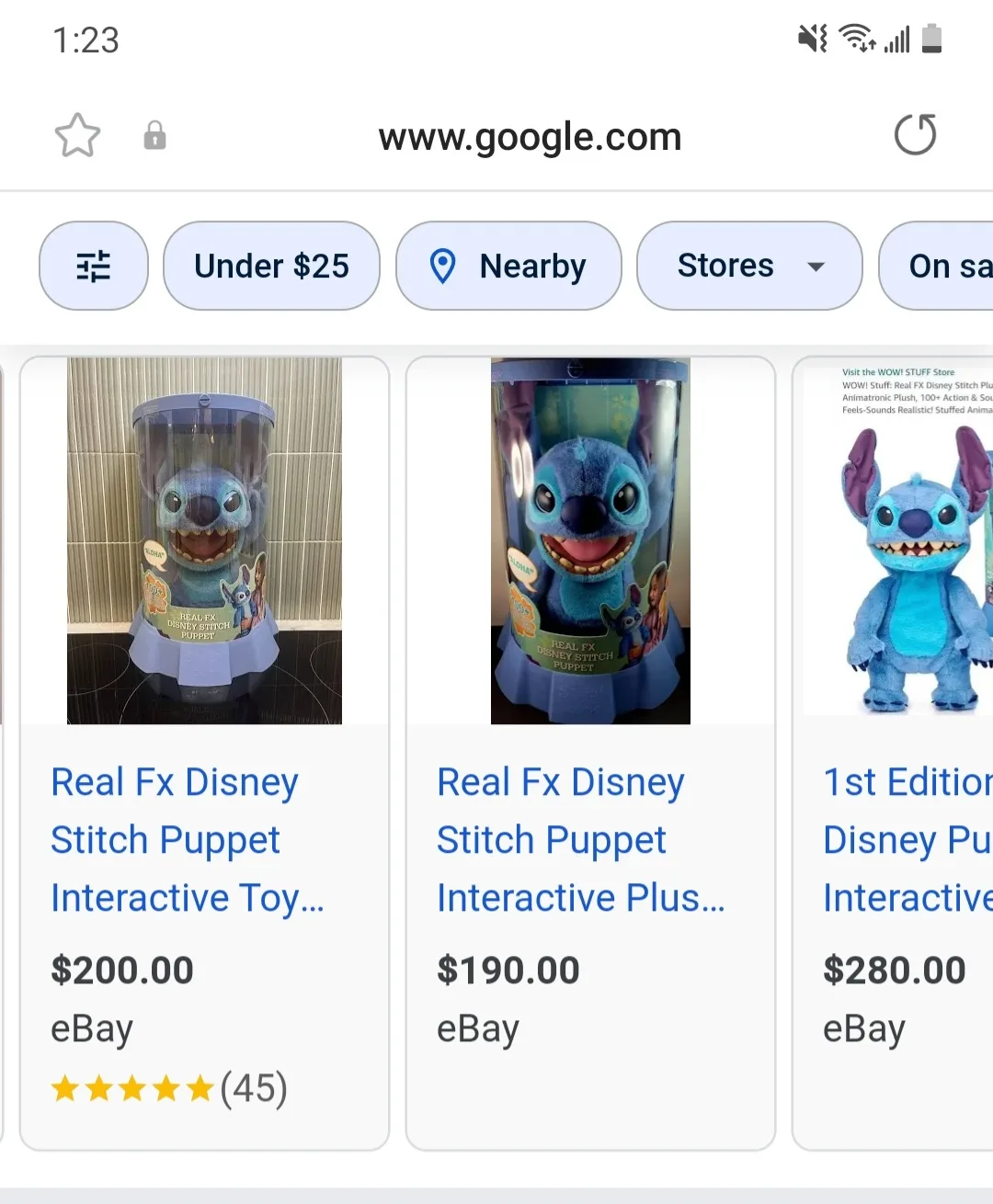Toggle the On sale filter chip
This screenshot has width=993, height=1204.
(947, 266)
